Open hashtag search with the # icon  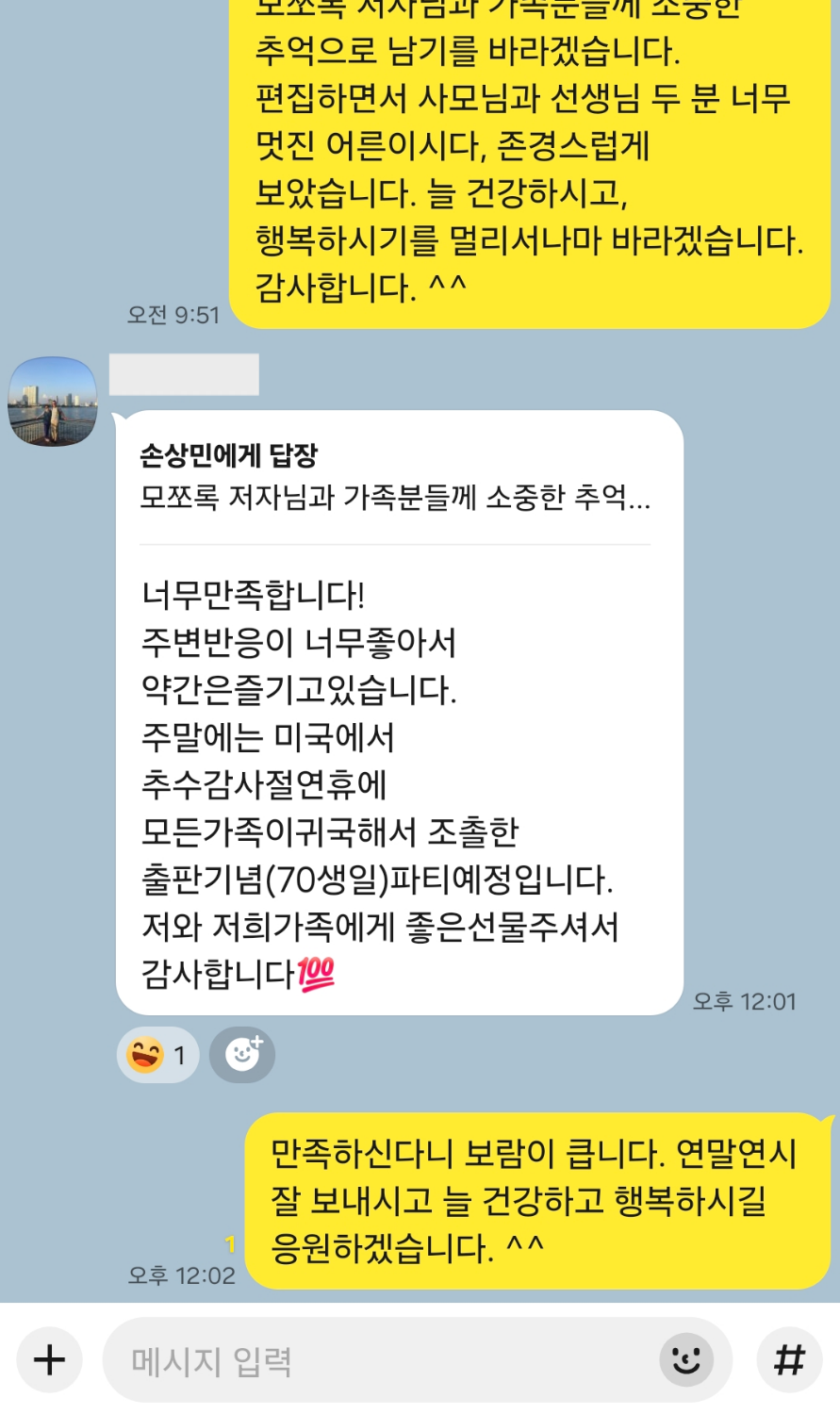pos(788,1359)
